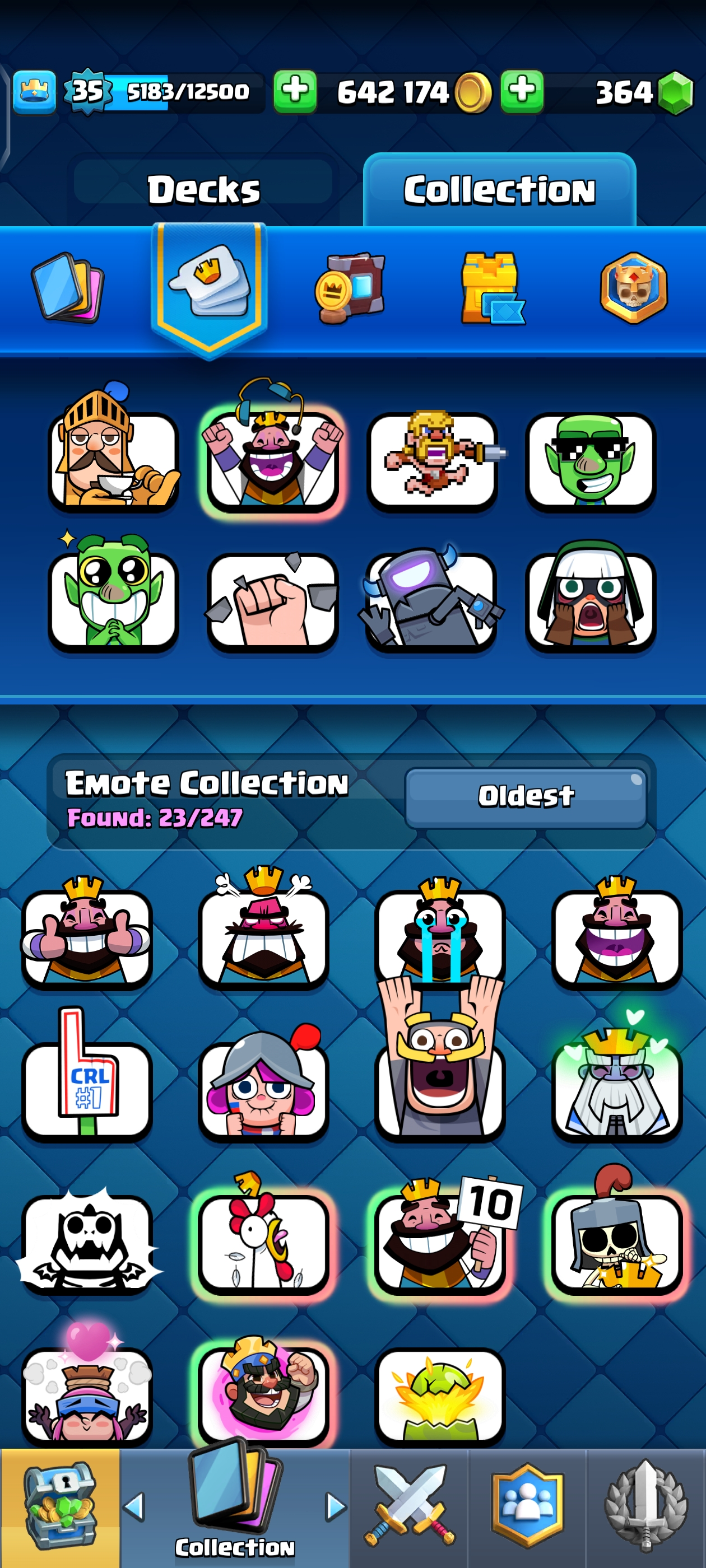This screenshot has width=706, height=1568.
Task: Open the banners section icon
Action: (350, 287)
